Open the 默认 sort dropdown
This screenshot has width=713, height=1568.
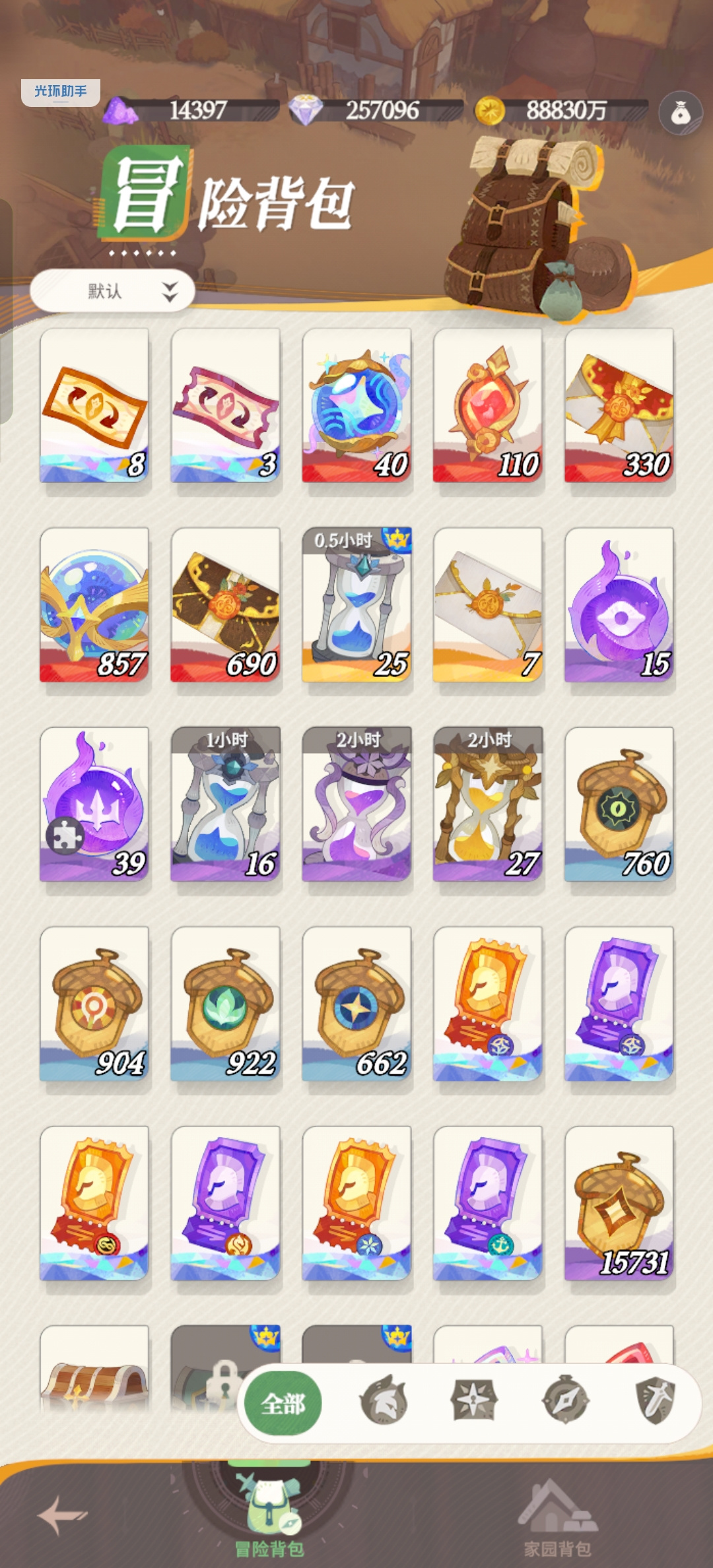[x=112, y=290]
